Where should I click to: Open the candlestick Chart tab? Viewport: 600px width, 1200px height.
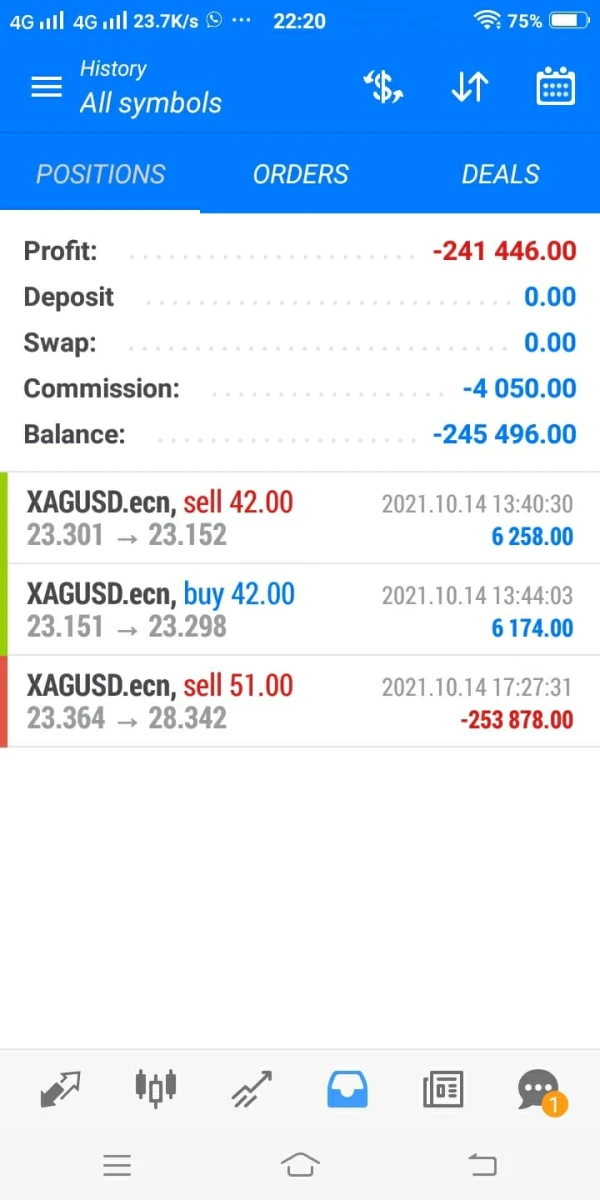pyautogui.click(x=155, y=1087)
